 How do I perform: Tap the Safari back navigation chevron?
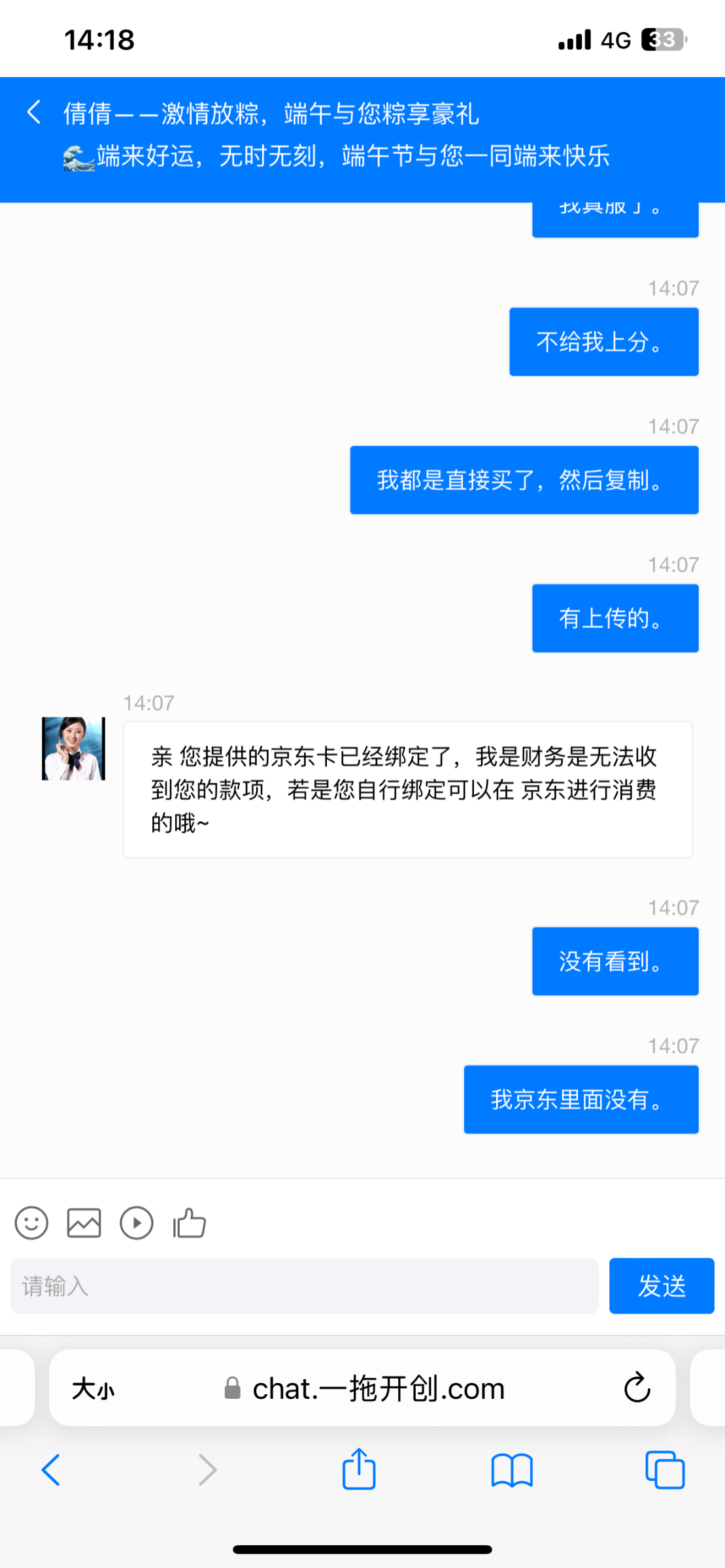click(x=52, y=1469)
